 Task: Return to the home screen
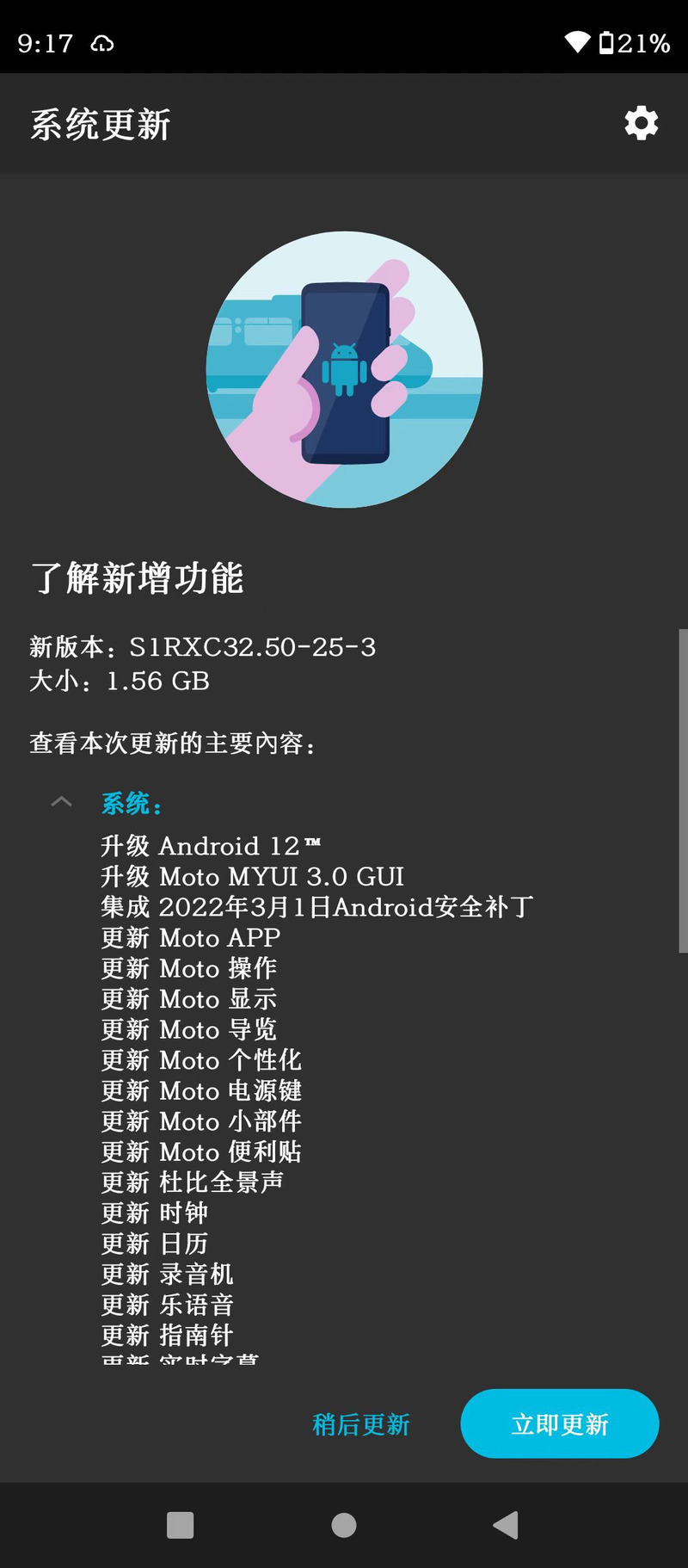[344, 1525]
